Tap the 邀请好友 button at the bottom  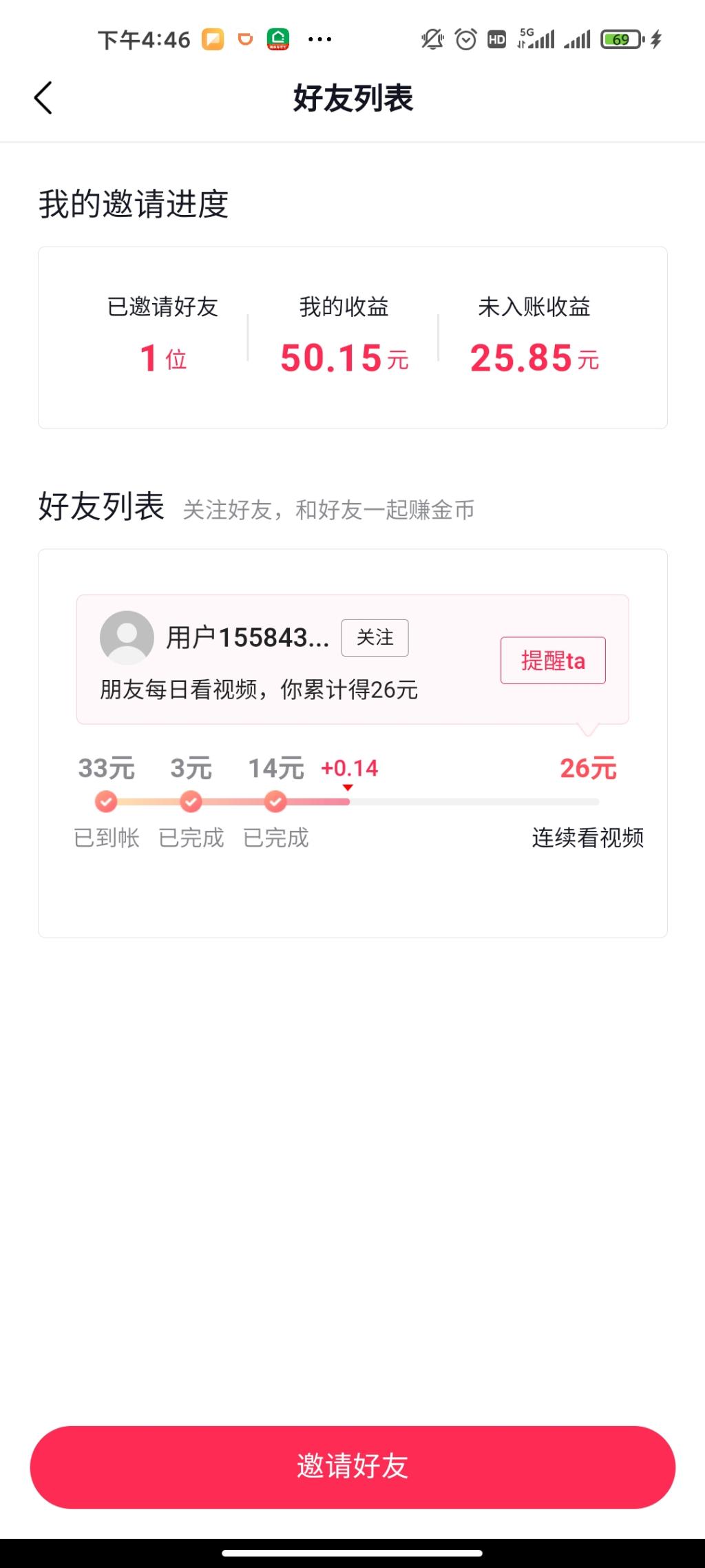click(352, 1466)
